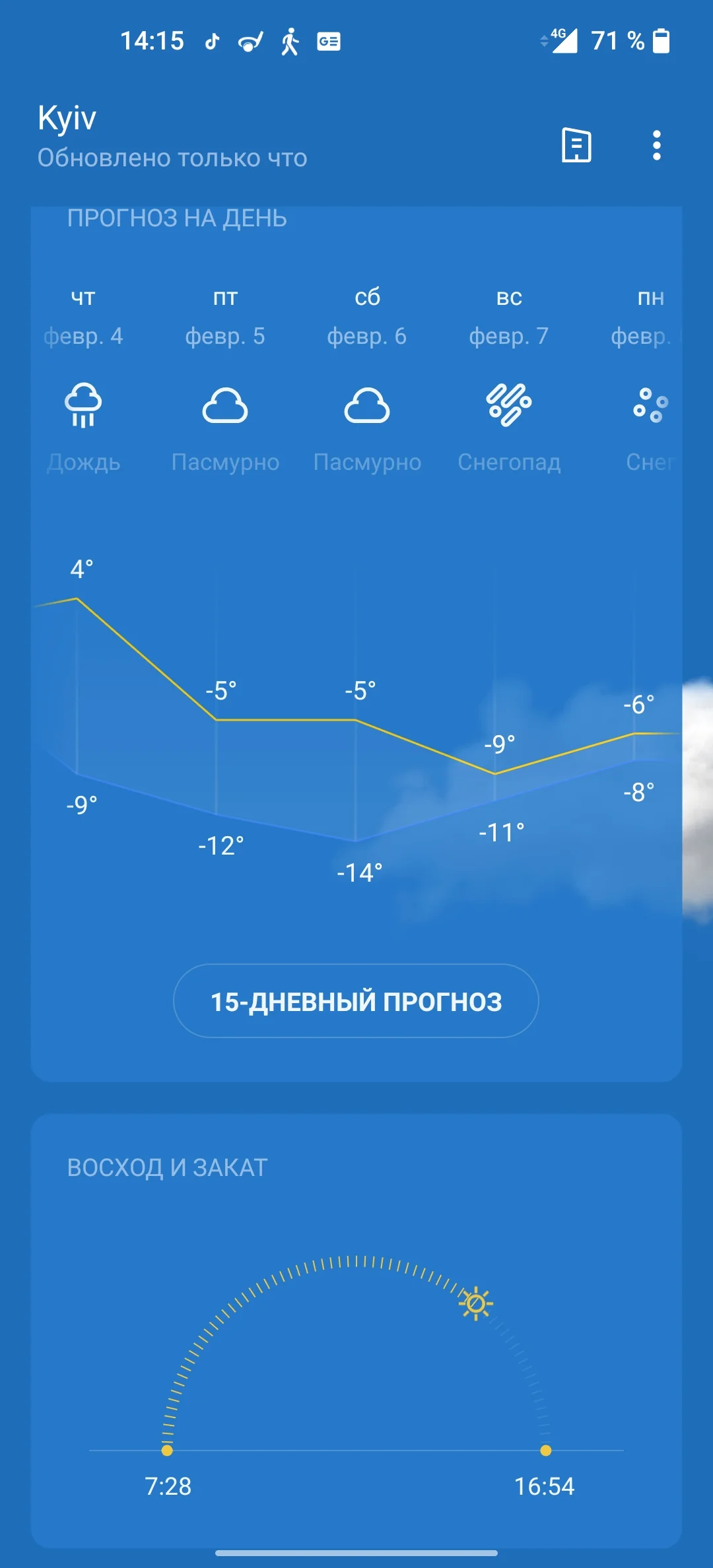713x1568 pixels.
Task: Tap the -14° temperature label on graph
Action: click(x=358, y=872)
